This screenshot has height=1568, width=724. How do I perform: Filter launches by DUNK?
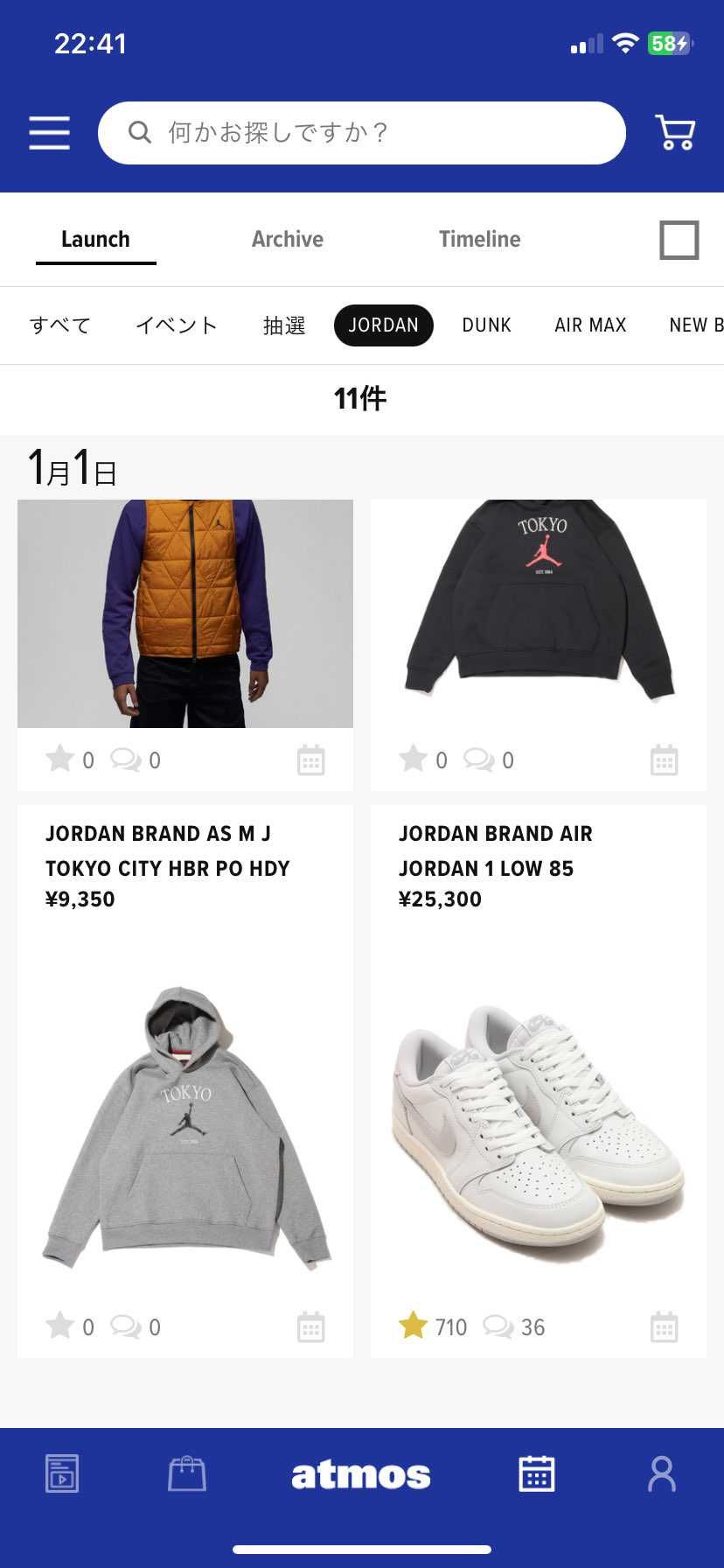(486, 325)
